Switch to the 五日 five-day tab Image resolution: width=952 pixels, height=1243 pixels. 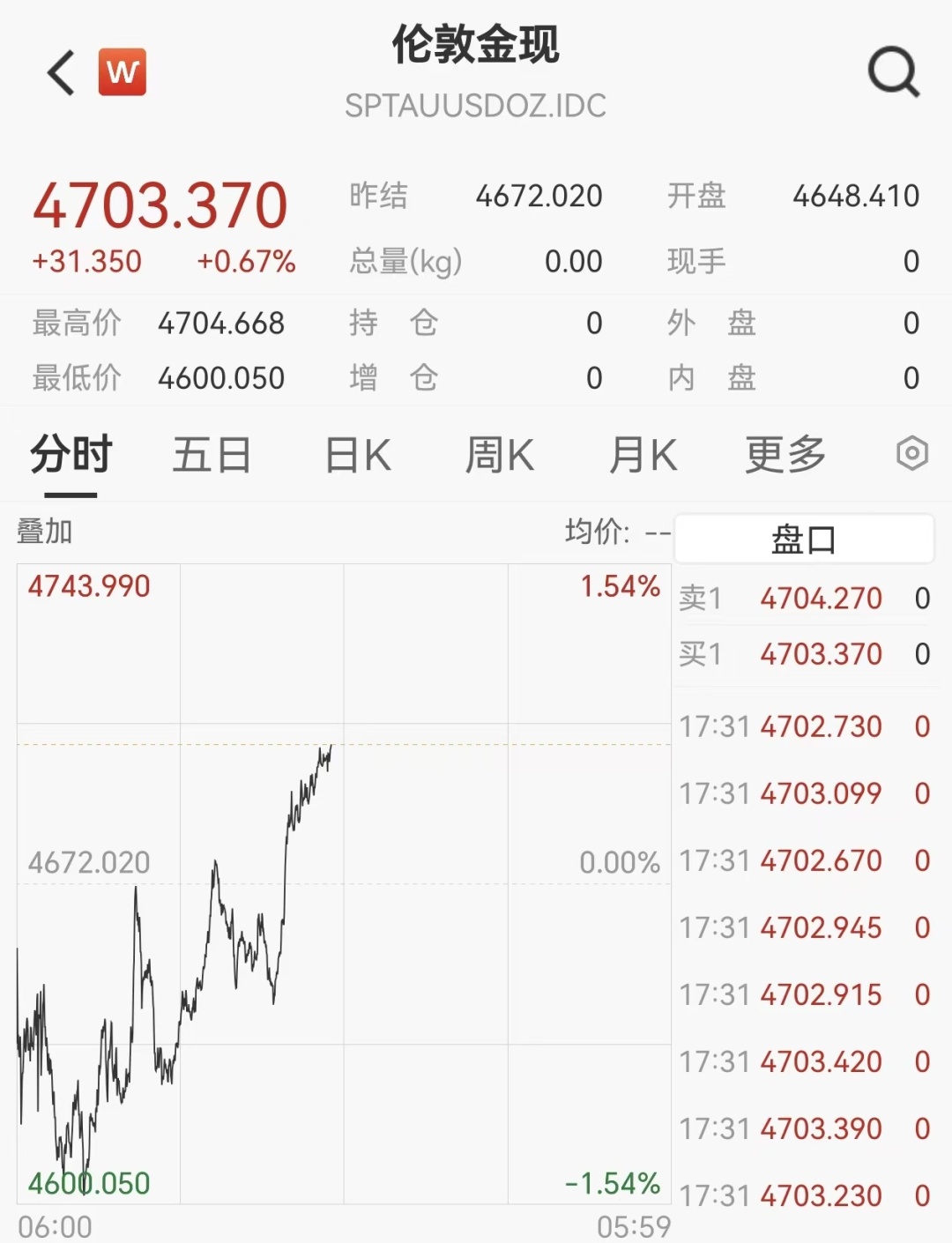pyautogui.click(x=212, y=455)
